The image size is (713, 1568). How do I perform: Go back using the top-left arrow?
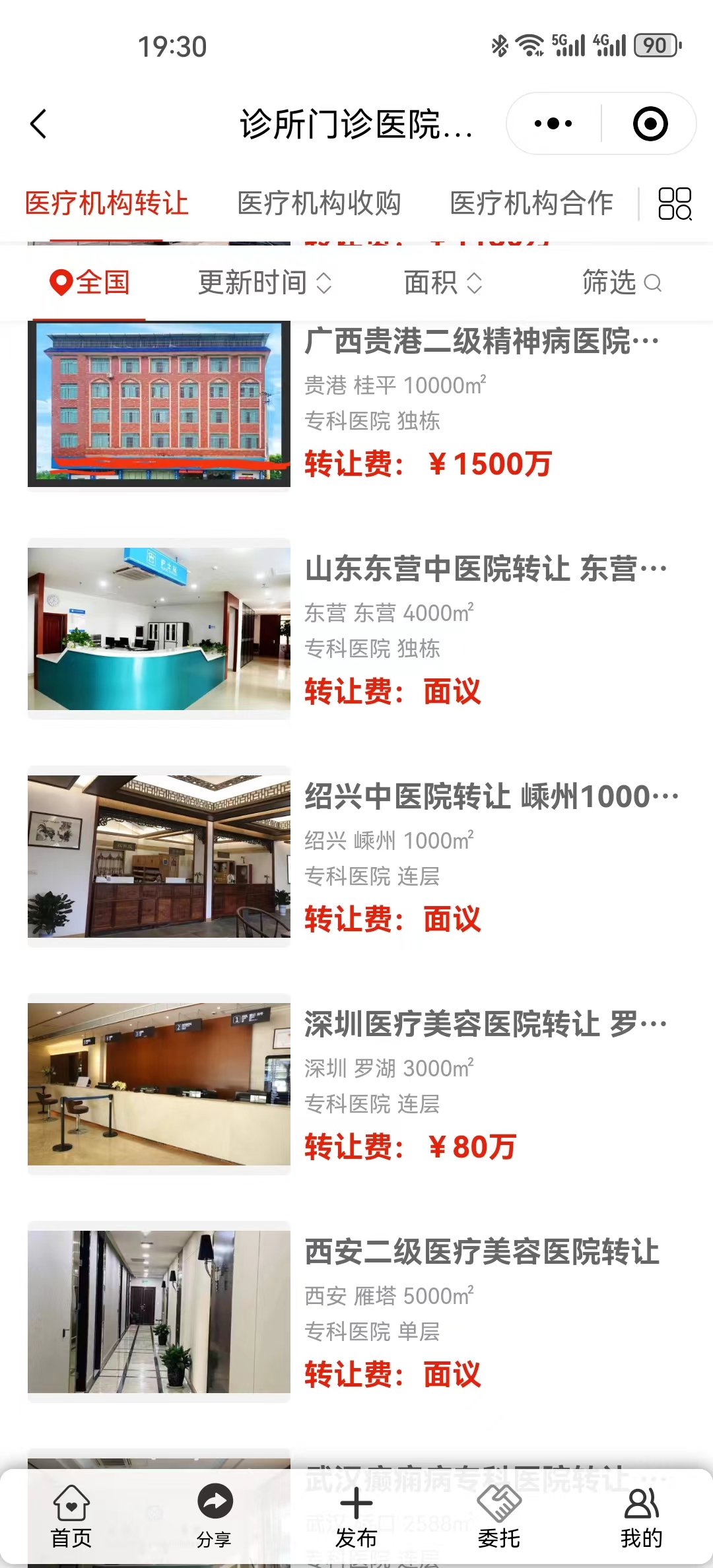click(x=38, y=124)
